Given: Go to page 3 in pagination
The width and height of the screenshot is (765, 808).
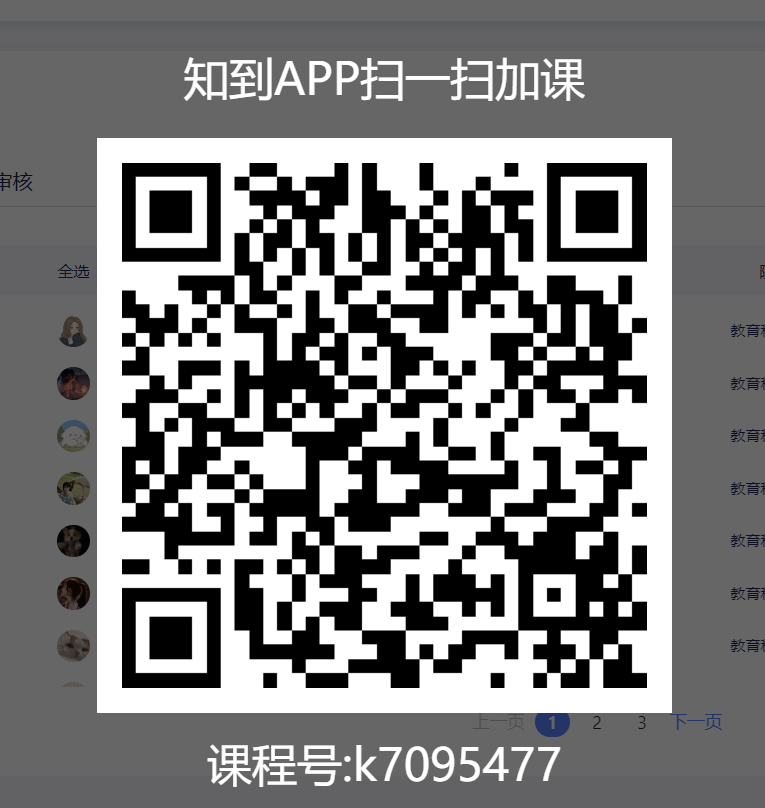Looking at the screenshot, I should tap(641, 723).
